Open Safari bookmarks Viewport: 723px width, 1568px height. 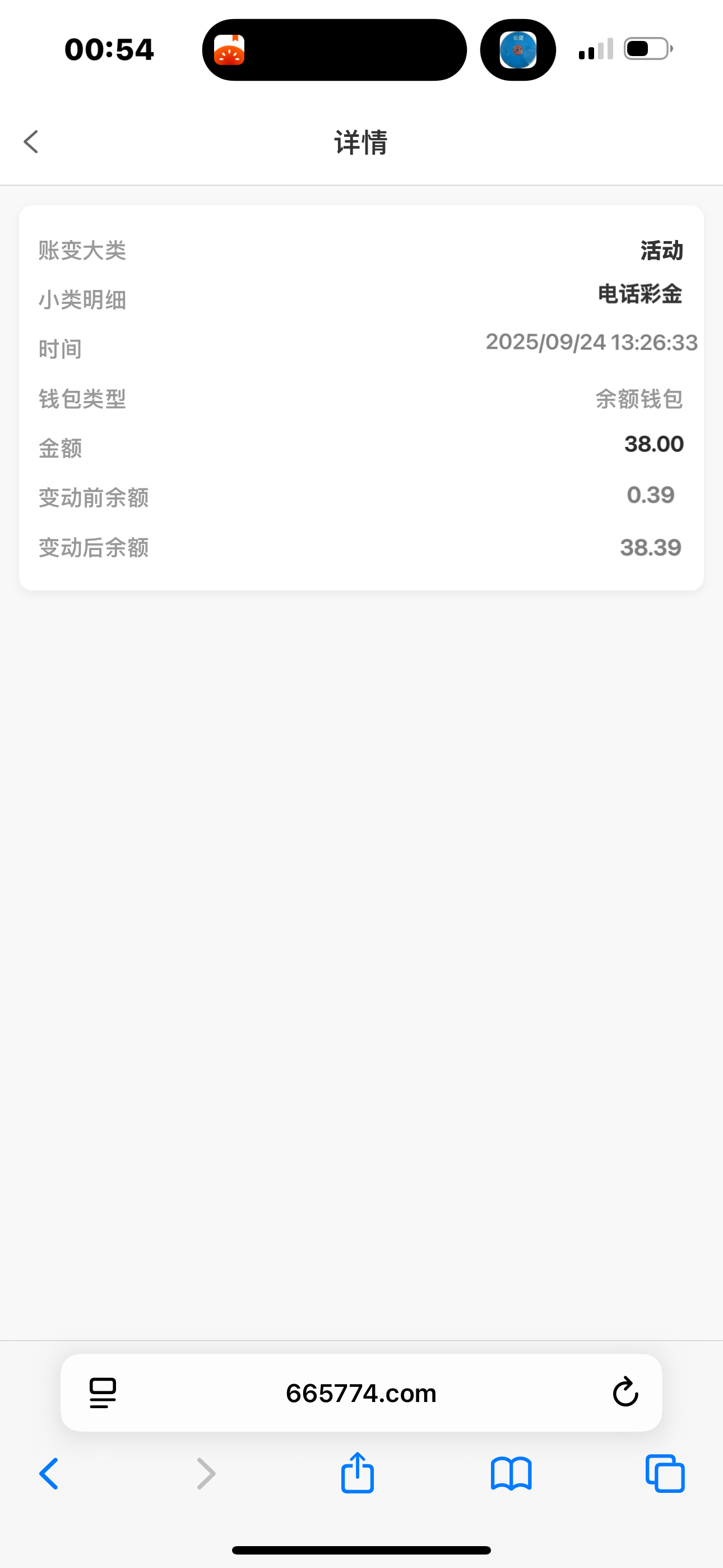(511, 1474)
